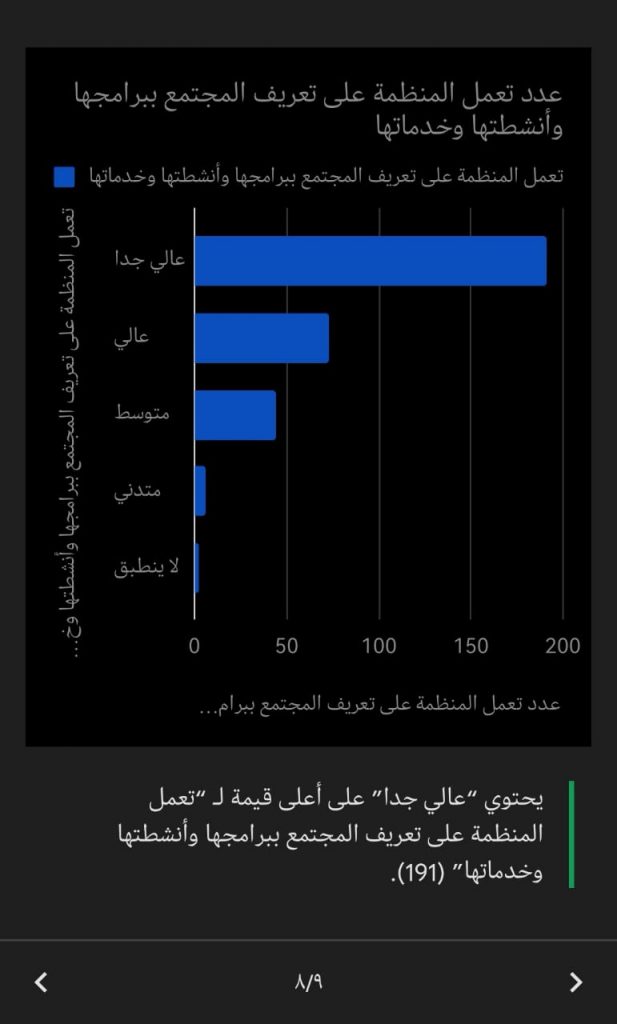The height and width of the screenshot is (1024, 617).
Task: Open the chart card for details
Action: tap(308, 396)
